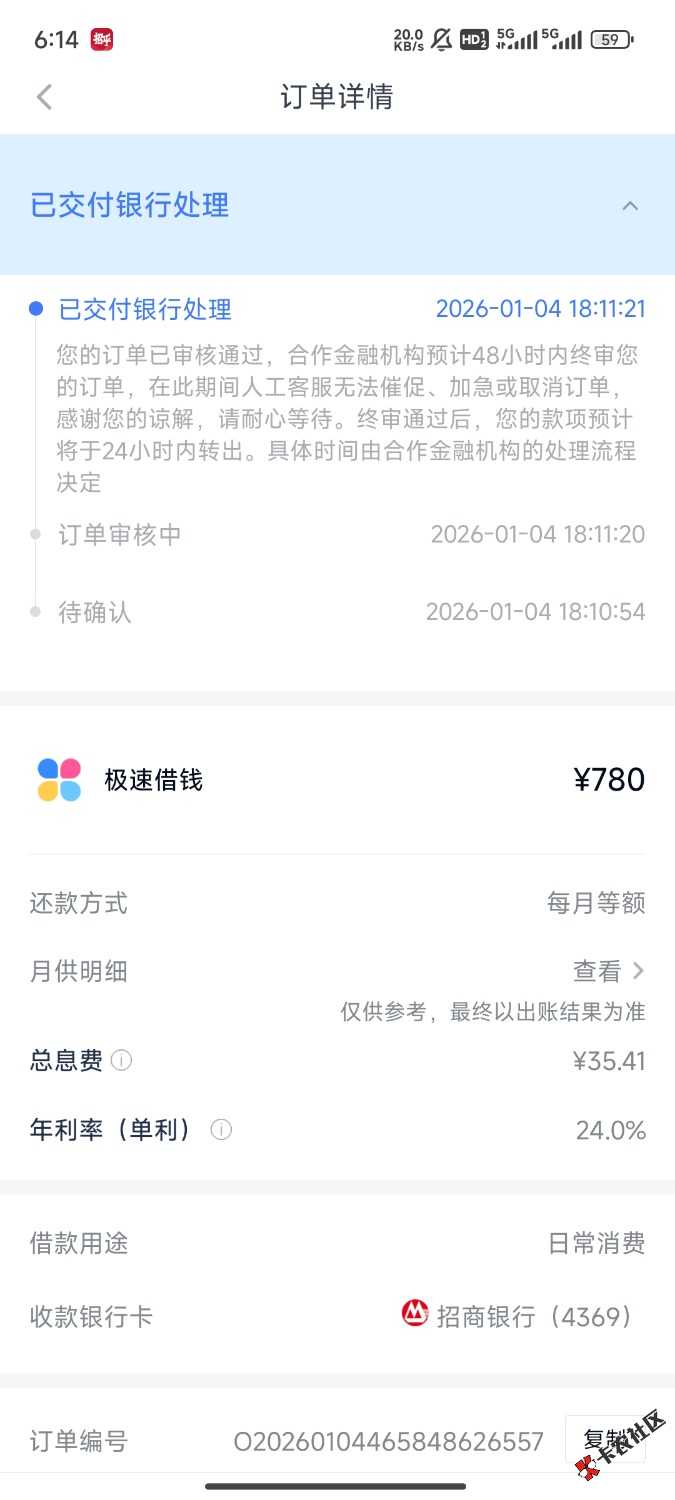Tap info icon beside 年利率（单利）
The height and width of the screenshot is (1500, 675).
pos(221,1130)
